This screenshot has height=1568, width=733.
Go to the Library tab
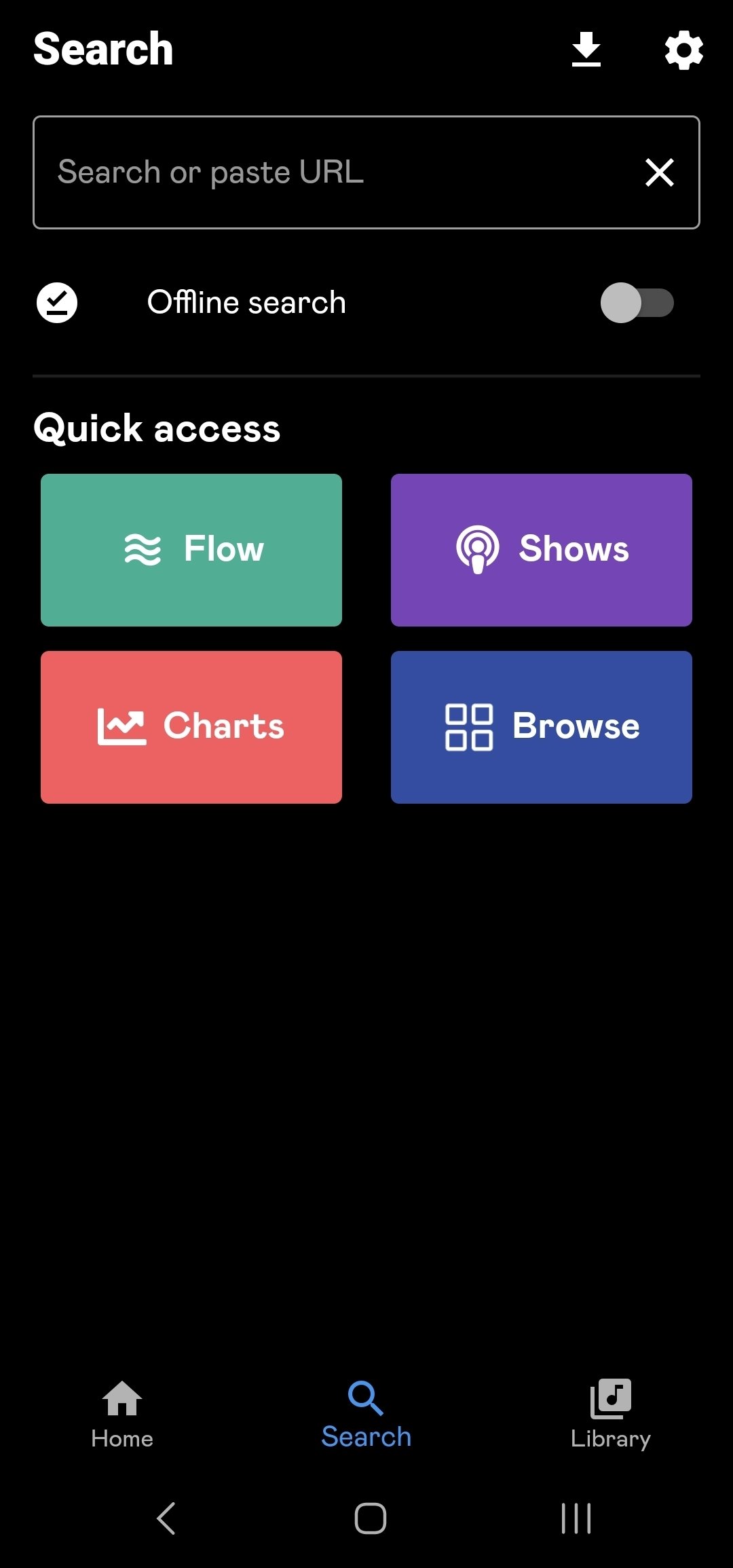(x=610, y=1416)
